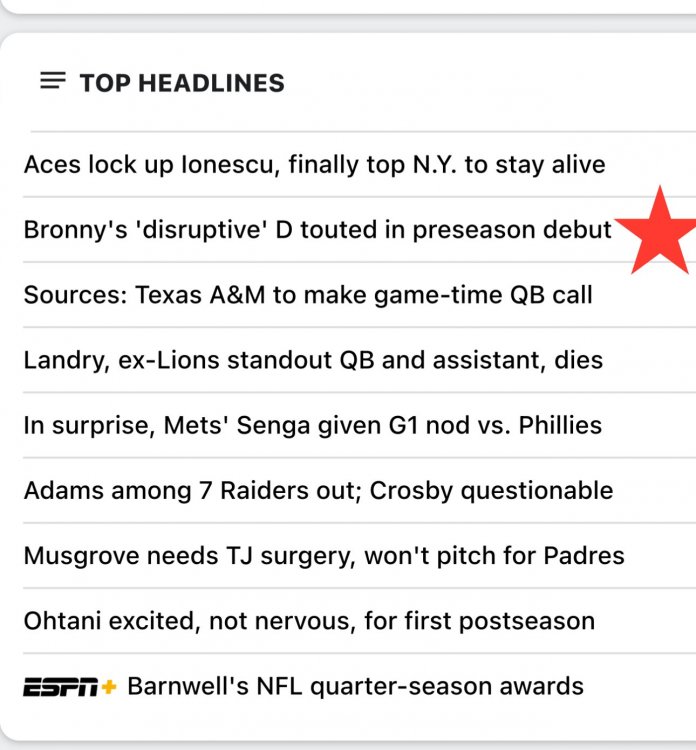Open the Aces lock up Ionescu headline
The height and width of the screenshot is (750, 696).
click(314, 164)
